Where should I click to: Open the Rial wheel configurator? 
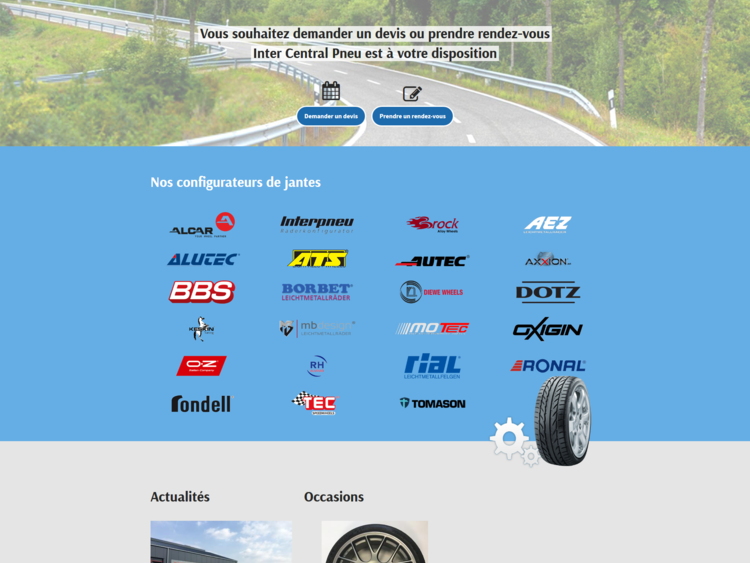click(432, 366)
